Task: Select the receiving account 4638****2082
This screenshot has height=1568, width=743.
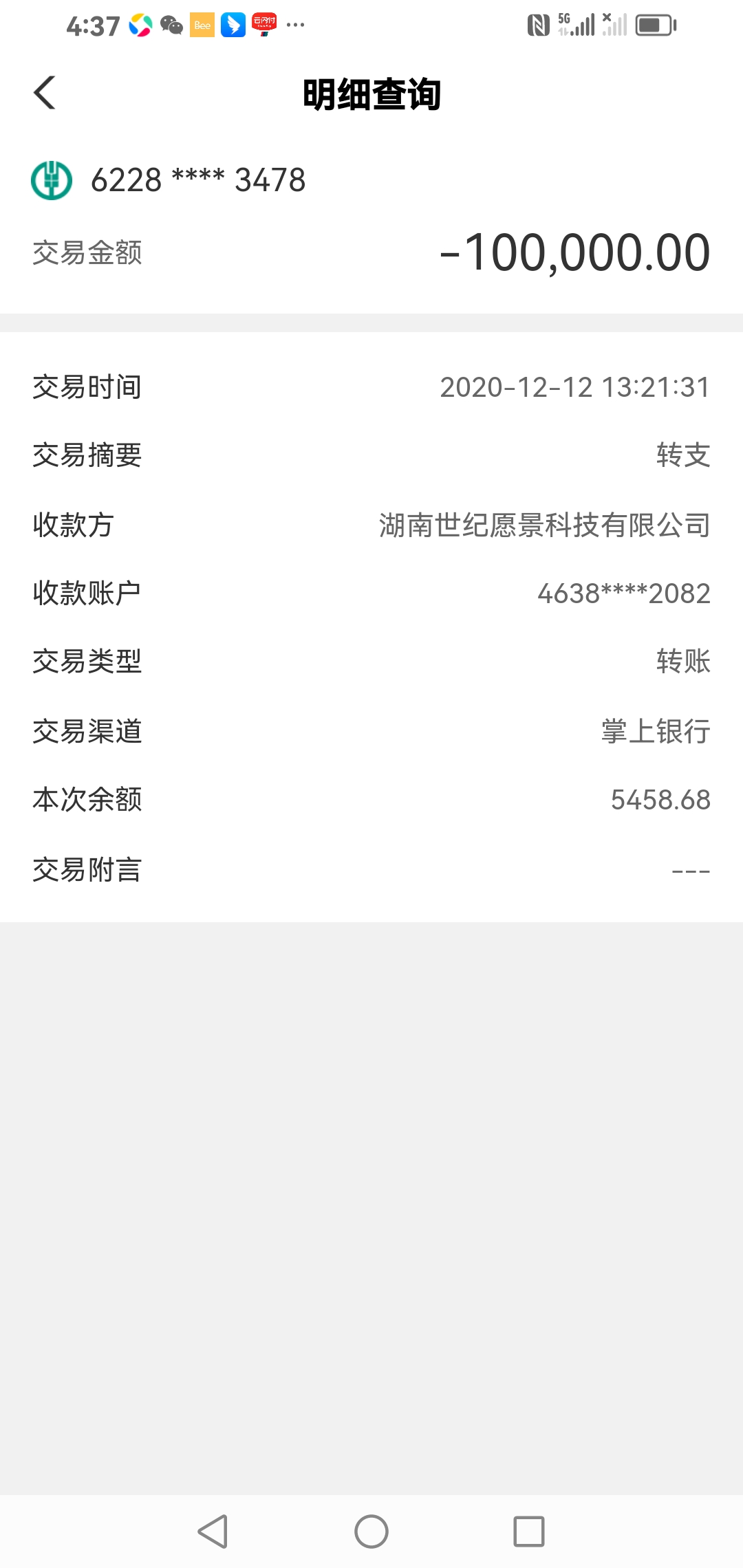Action: pyautogui.click(x=623, y=593)
